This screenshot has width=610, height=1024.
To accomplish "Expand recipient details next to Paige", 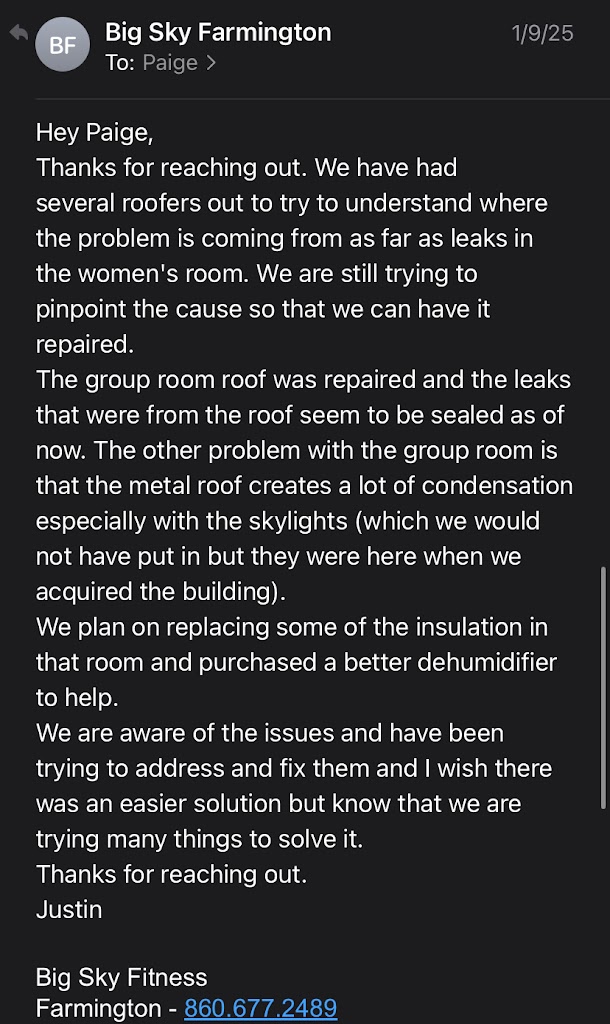I will (x=210, y=63).
